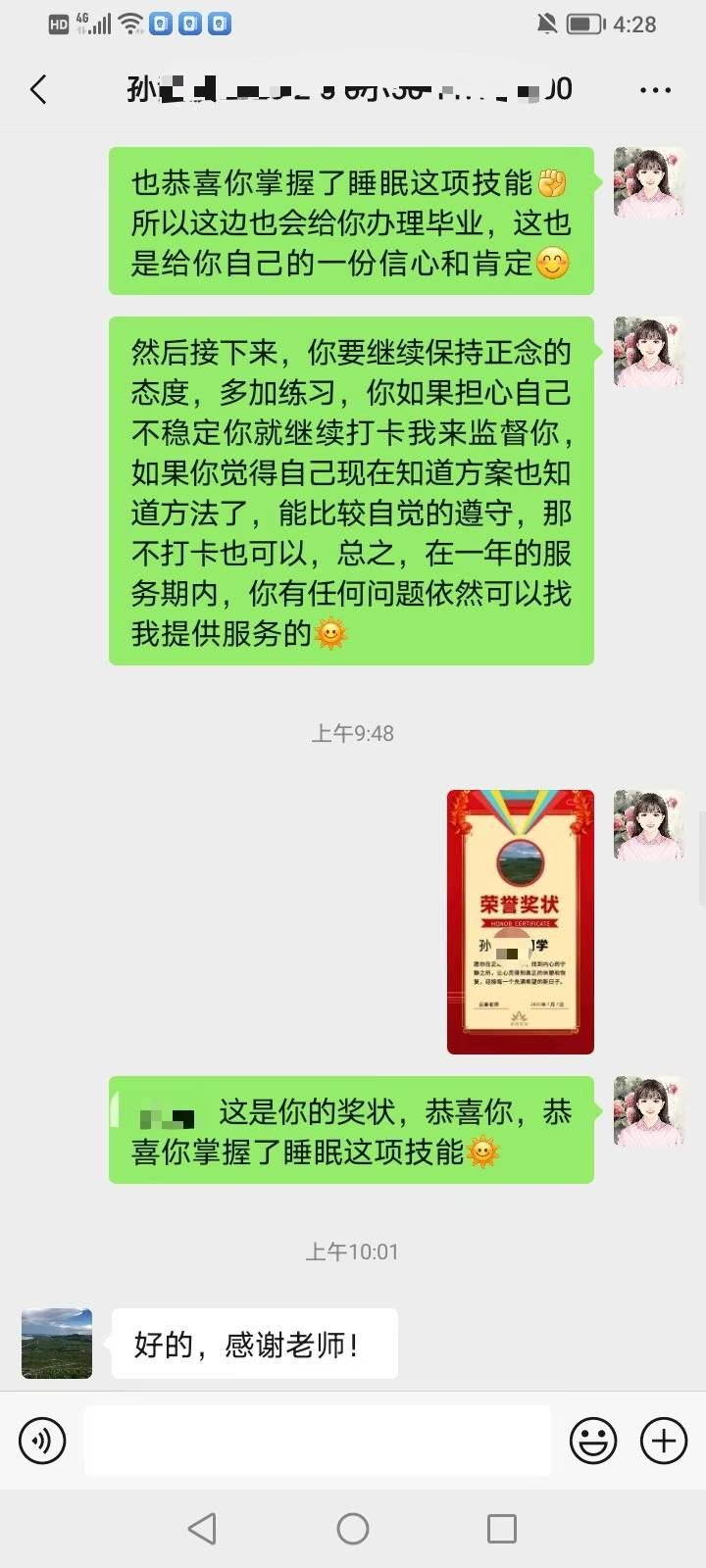Tap the system home button
The image size is (706, 1568).
click(353, 1529)
